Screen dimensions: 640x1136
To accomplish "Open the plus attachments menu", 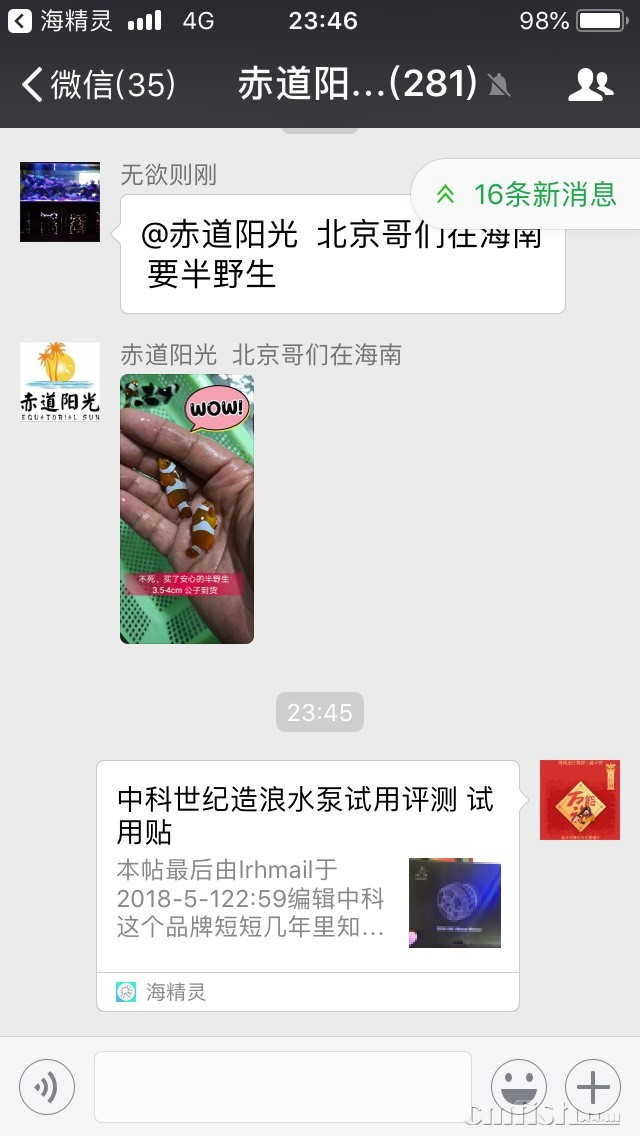I will 592,1086.
